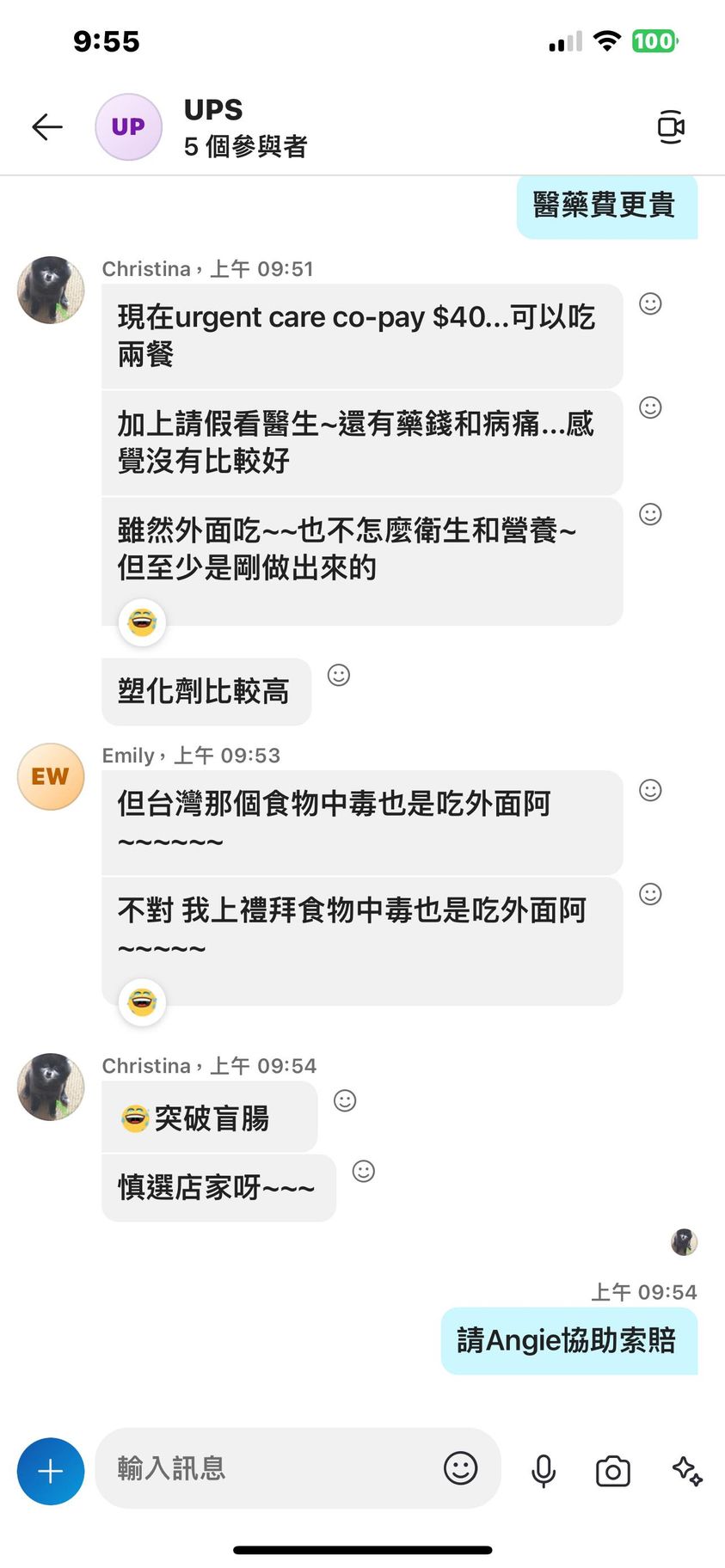
Task: Record a voice message with the microphone
Action: click(544, 1471)
